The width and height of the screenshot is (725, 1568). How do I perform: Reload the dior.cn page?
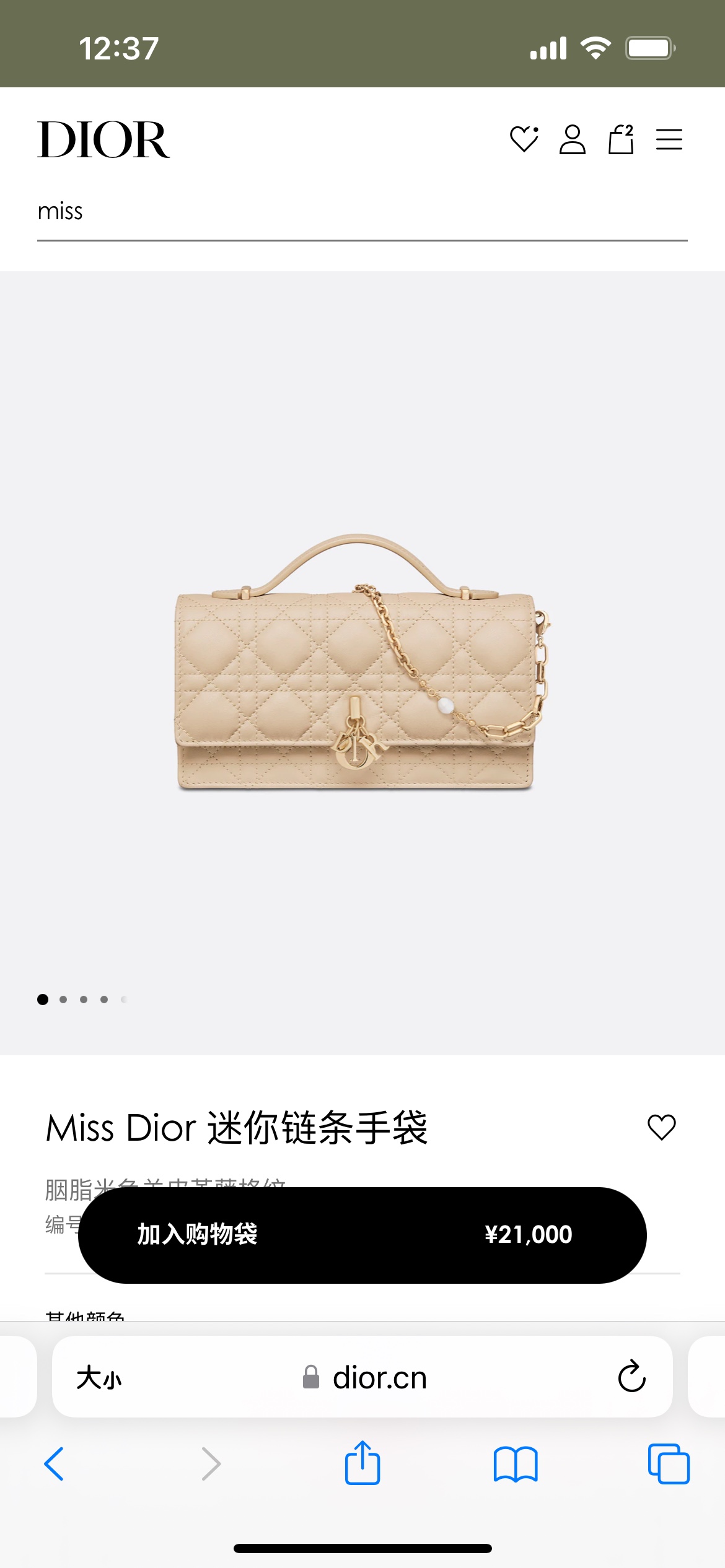[x=631, y=1377]
